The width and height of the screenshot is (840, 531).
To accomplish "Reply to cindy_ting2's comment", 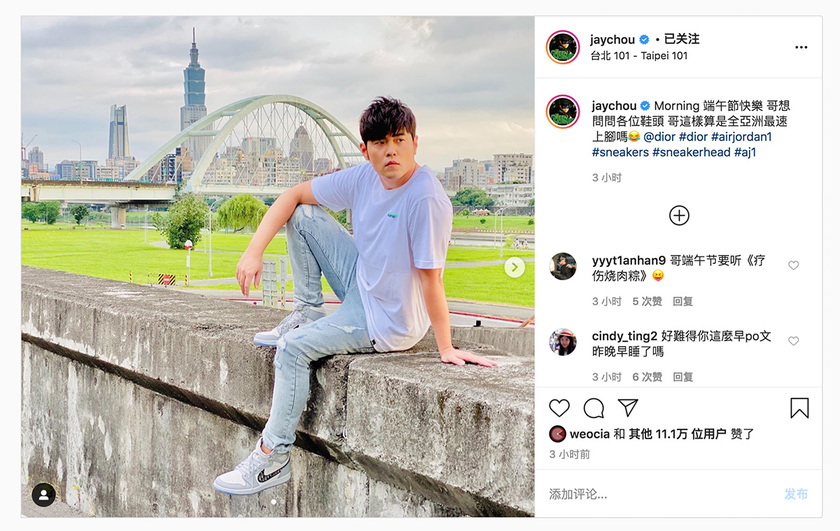I will (x=682, y=377).
